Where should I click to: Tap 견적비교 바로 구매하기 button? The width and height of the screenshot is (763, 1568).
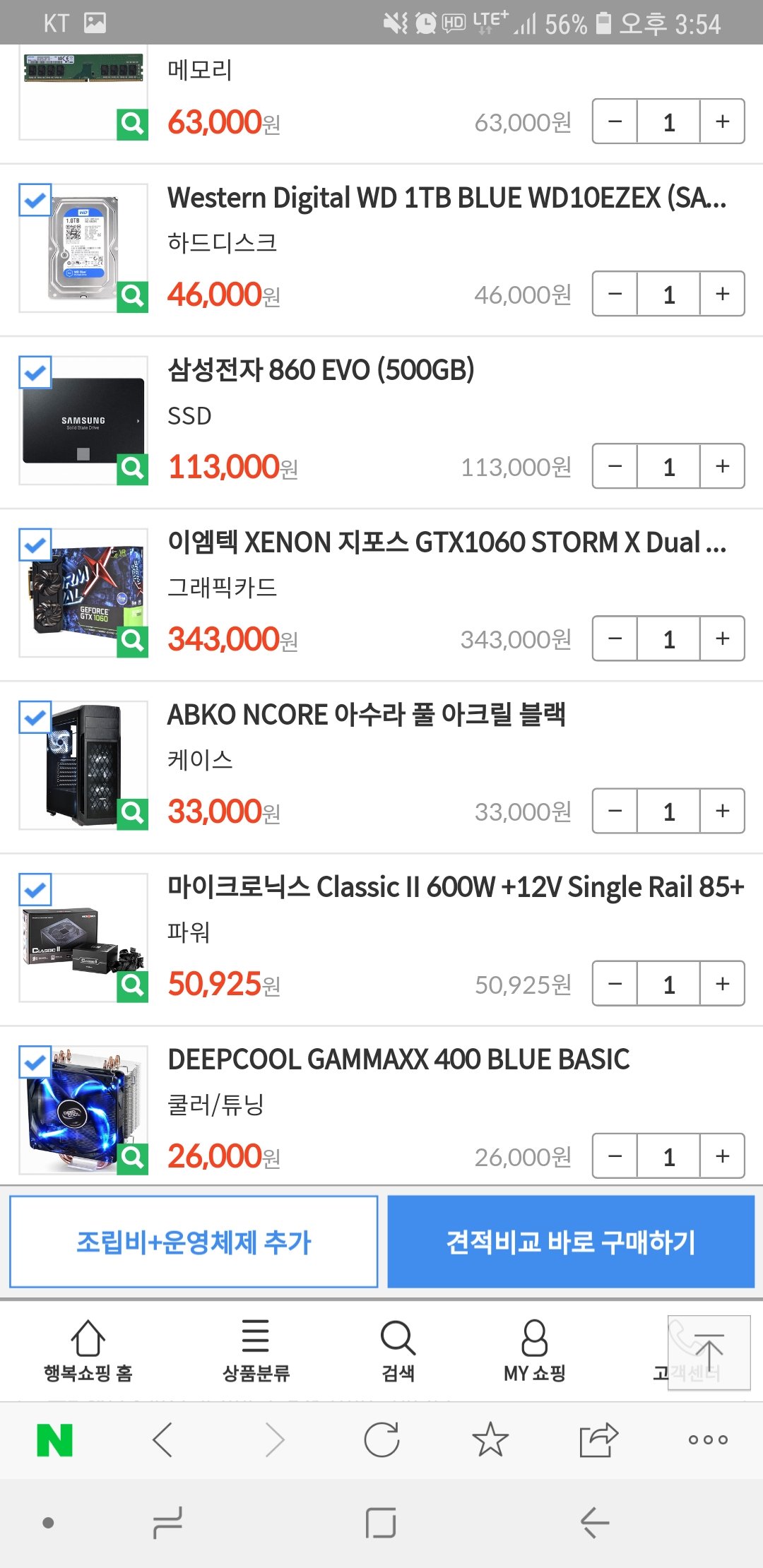click(x=571, y=1242)
